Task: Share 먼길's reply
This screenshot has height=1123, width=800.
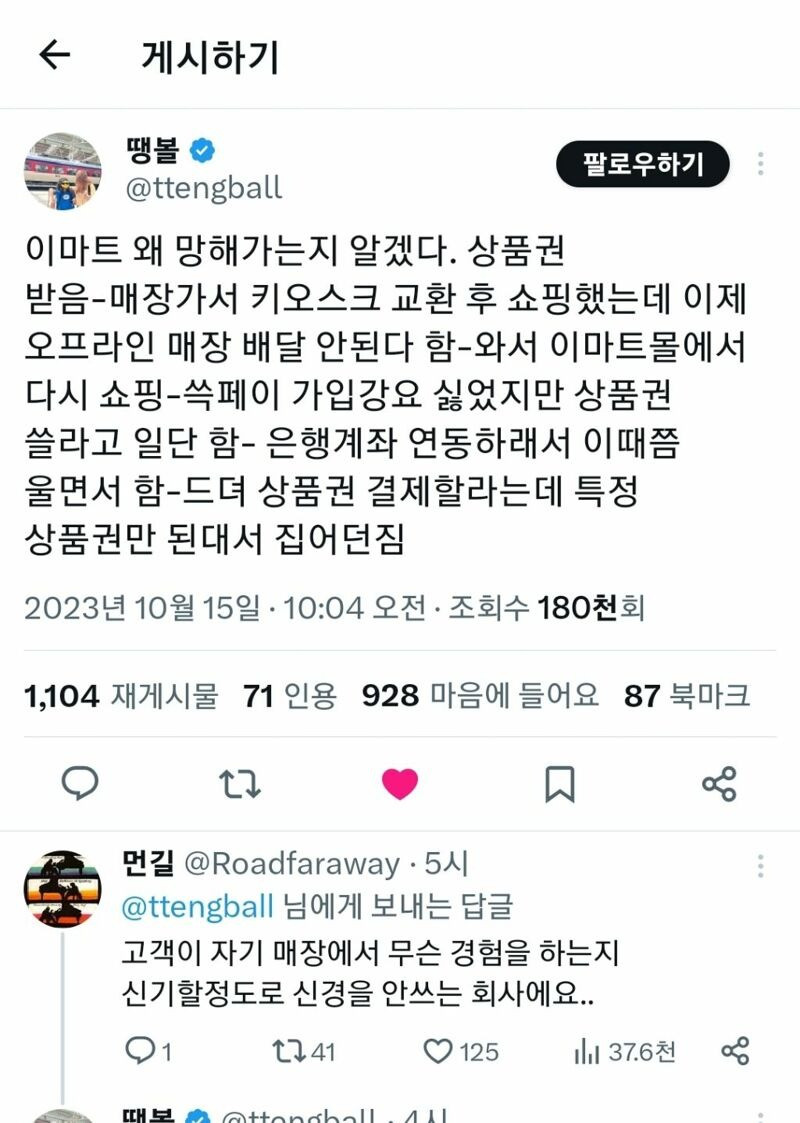Action: 735,1051
